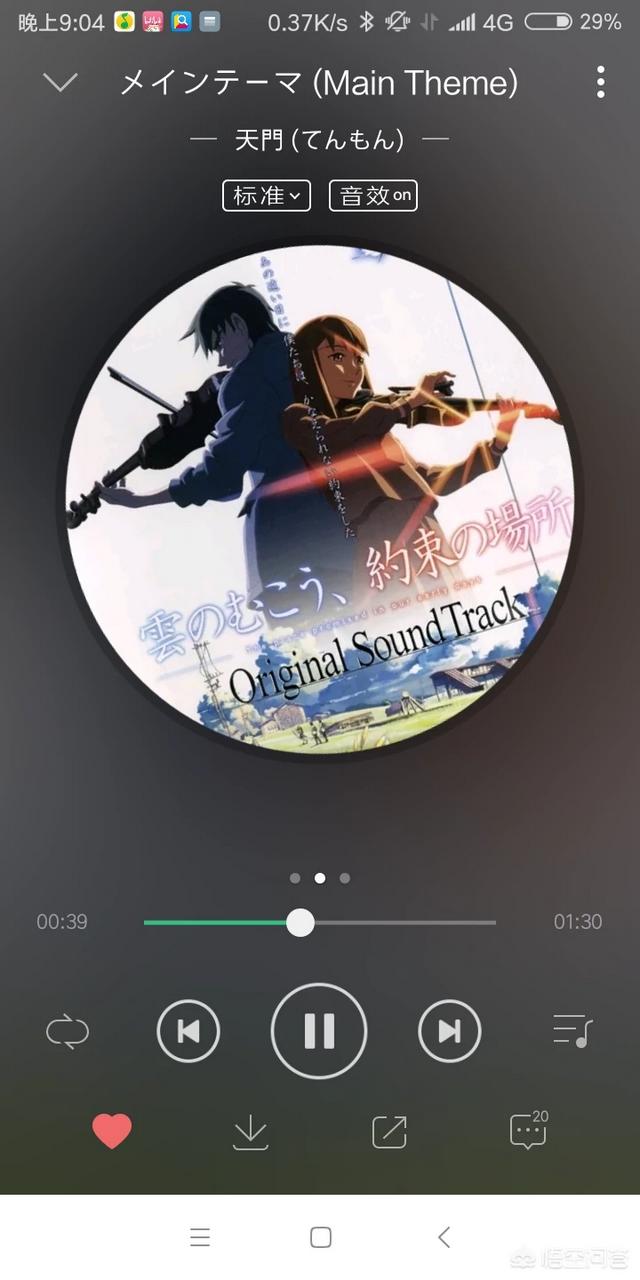Go back with the system back button

(444, 1237)
